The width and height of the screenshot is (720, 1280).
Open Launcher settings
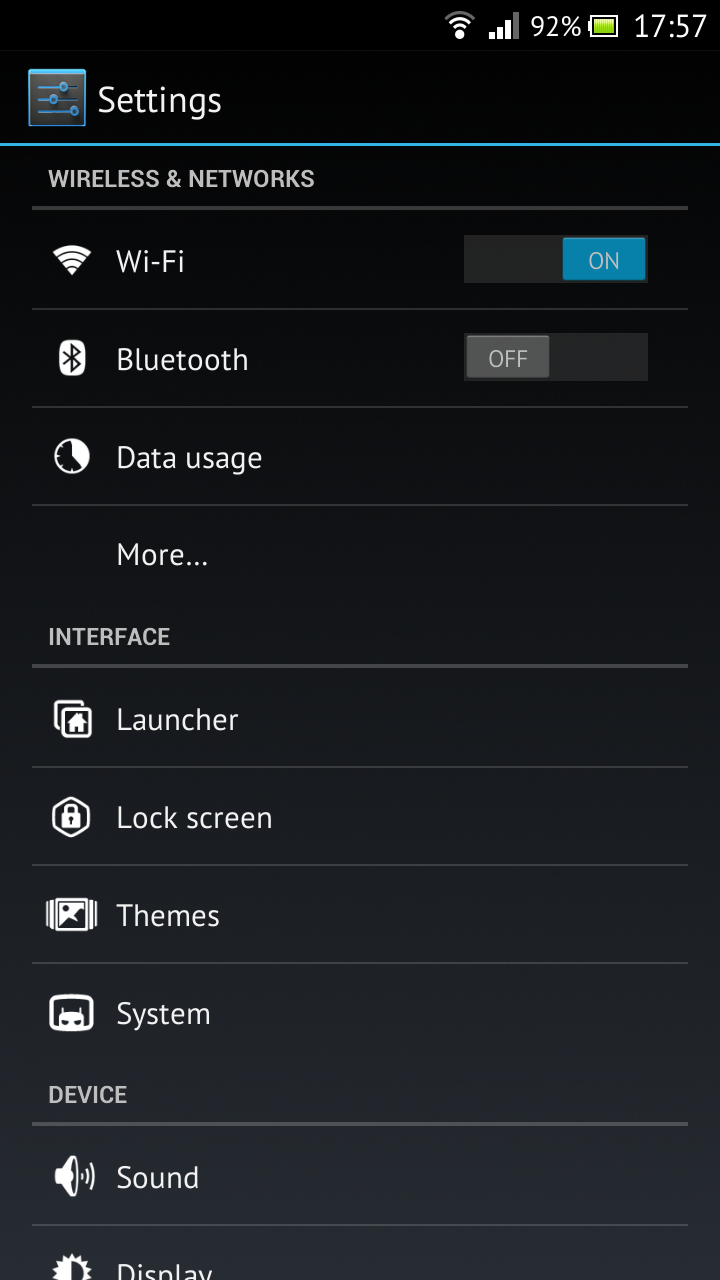[177, 719]
